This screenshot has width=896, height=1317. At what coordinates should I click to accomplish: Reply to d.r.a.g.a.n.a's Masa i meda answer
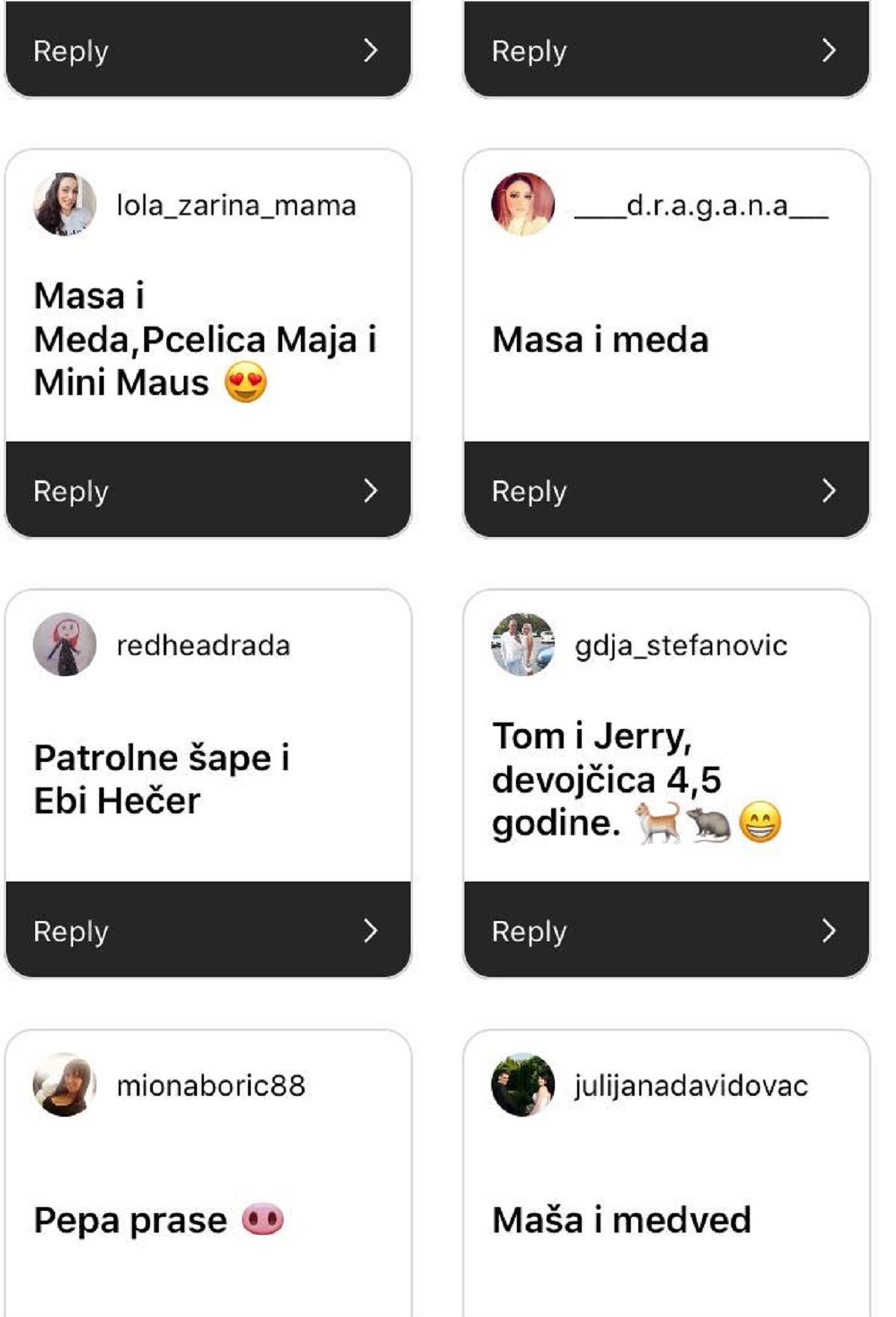click(666, 491)
